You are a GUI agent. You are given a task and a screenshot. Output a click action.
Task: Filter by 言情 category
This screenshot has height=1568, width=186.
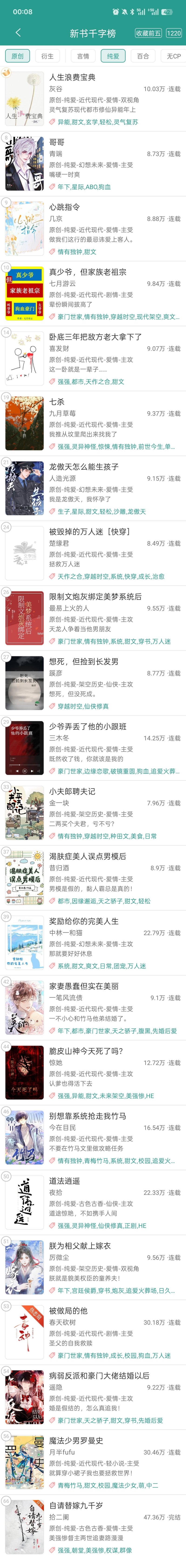click(83, 56)
